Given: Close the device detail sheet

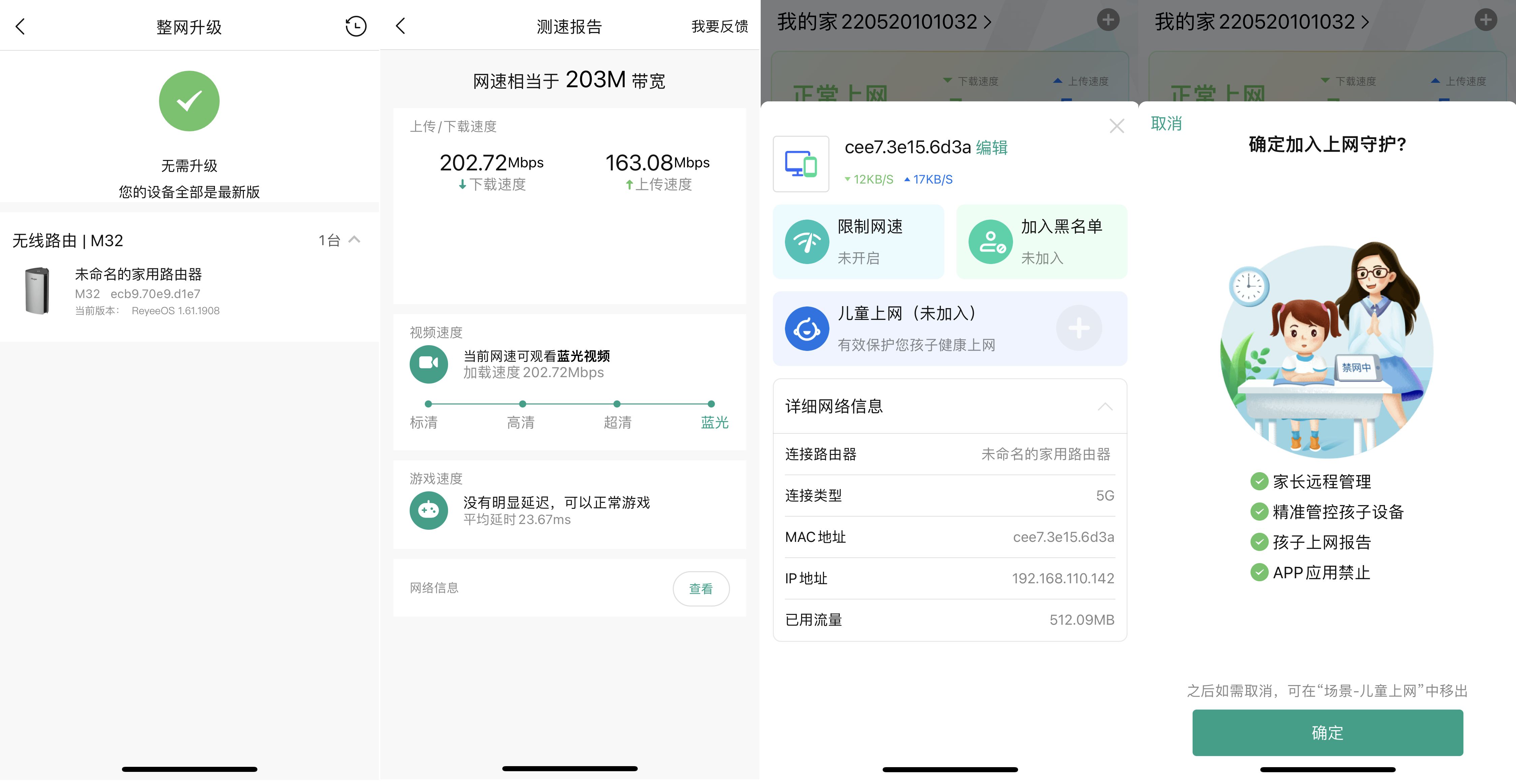Looking at the screenshot, I should click(1116, 126).
